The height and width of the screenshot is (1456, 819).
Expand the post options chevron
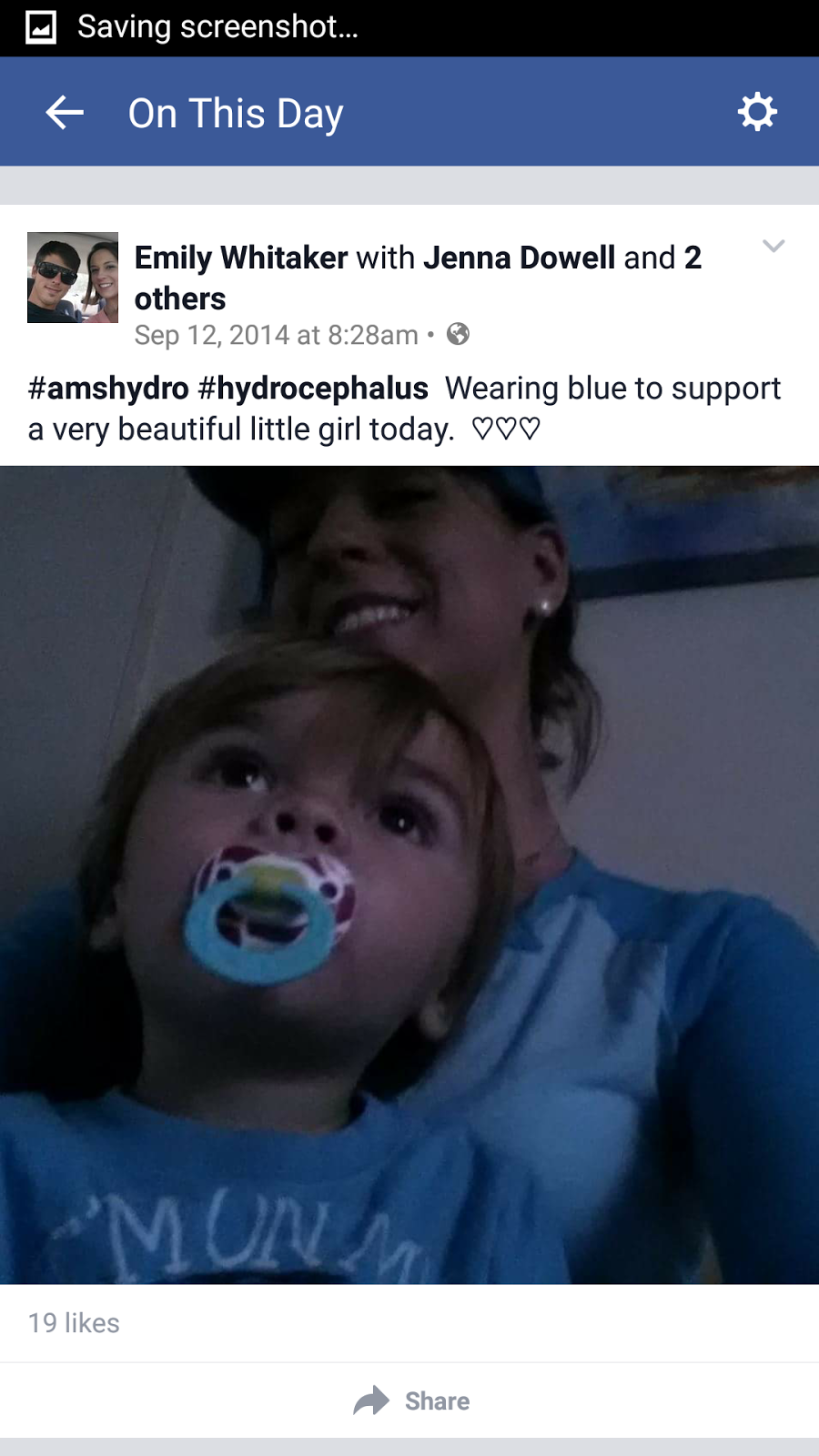773,246
